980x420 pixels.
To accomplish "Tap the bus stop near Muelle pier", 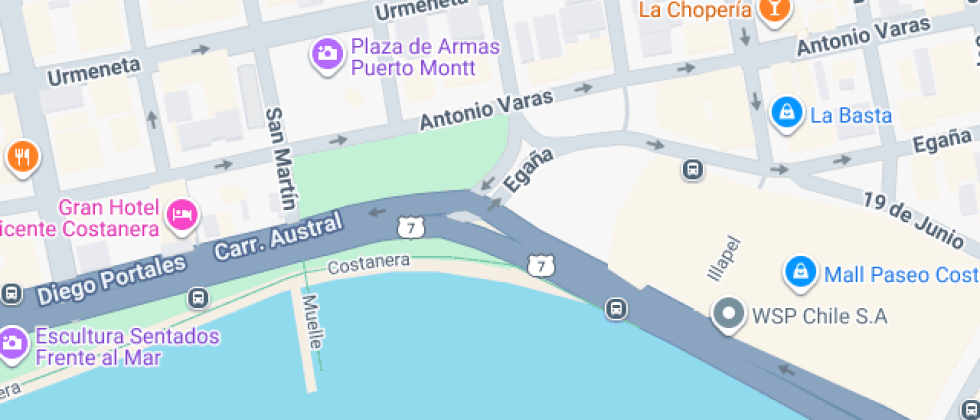I will (199, 297).
